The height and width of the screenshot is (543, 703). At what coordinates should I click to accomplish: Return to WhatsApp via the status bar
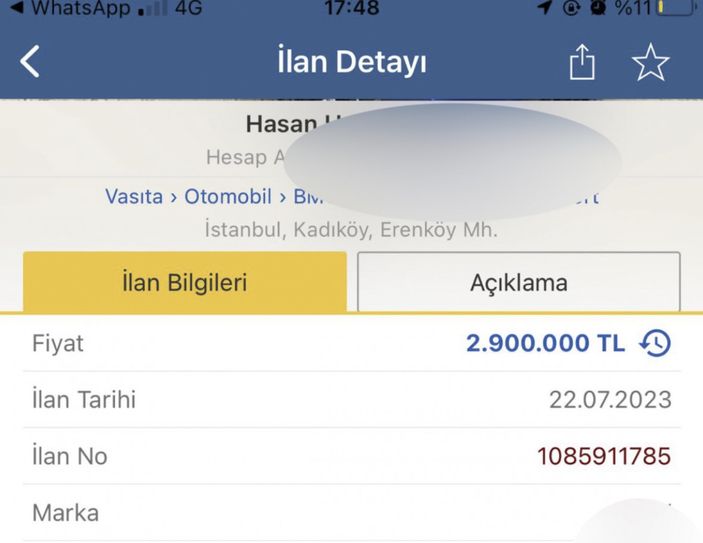click(70, 9)
